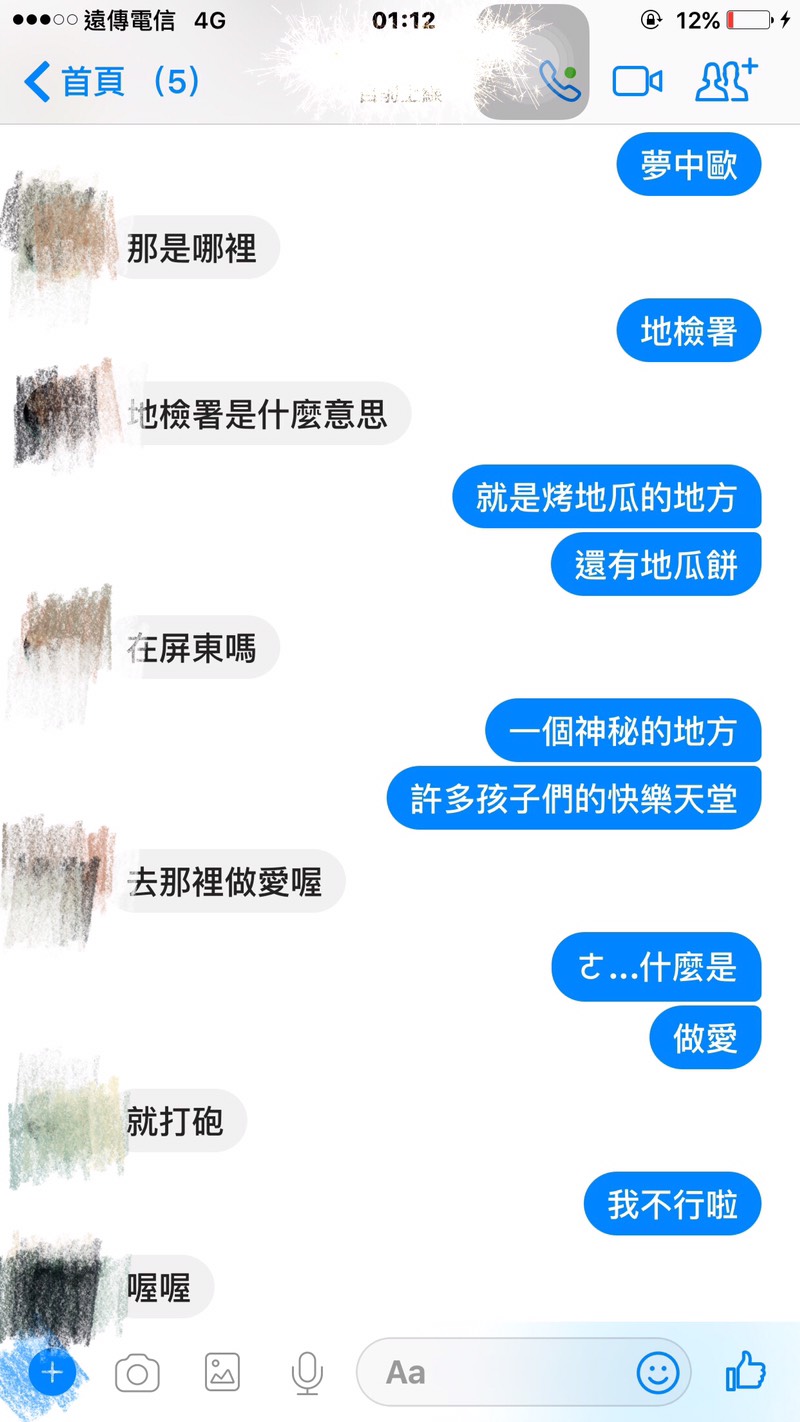
Task: Open the photo gallery picker
Action: click(x=222, y=1373)
